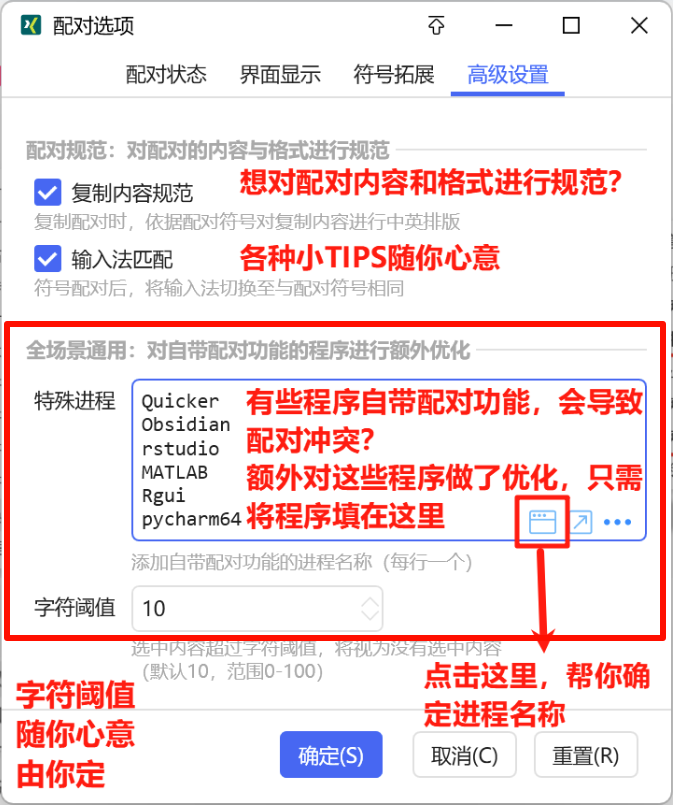
Task: Pin the window with the title bar pin icon
Action: click(x=436, y=26)
